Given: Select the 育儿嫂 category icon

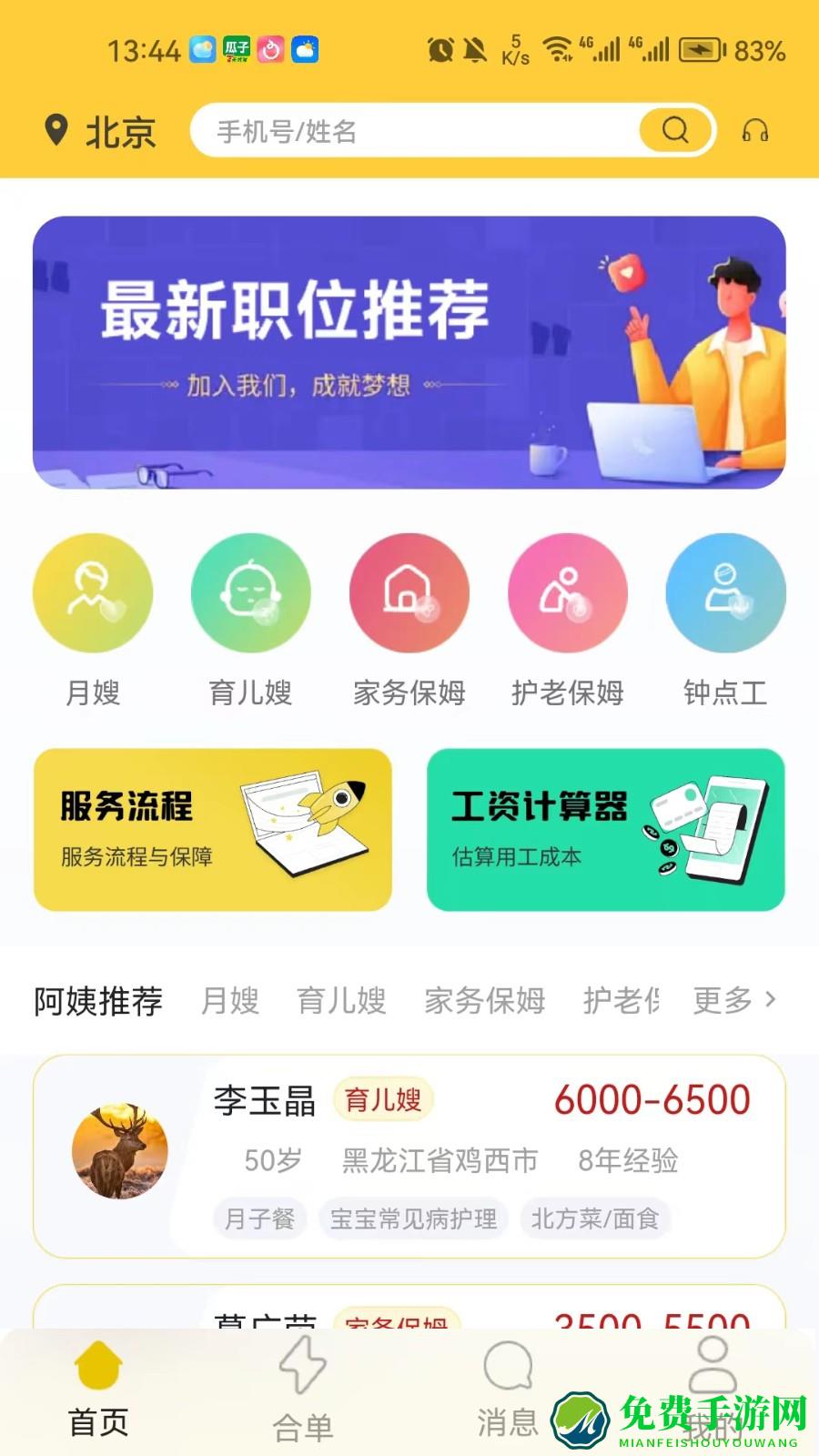Looking at the screenshot, I should click(x=250, y=593).
